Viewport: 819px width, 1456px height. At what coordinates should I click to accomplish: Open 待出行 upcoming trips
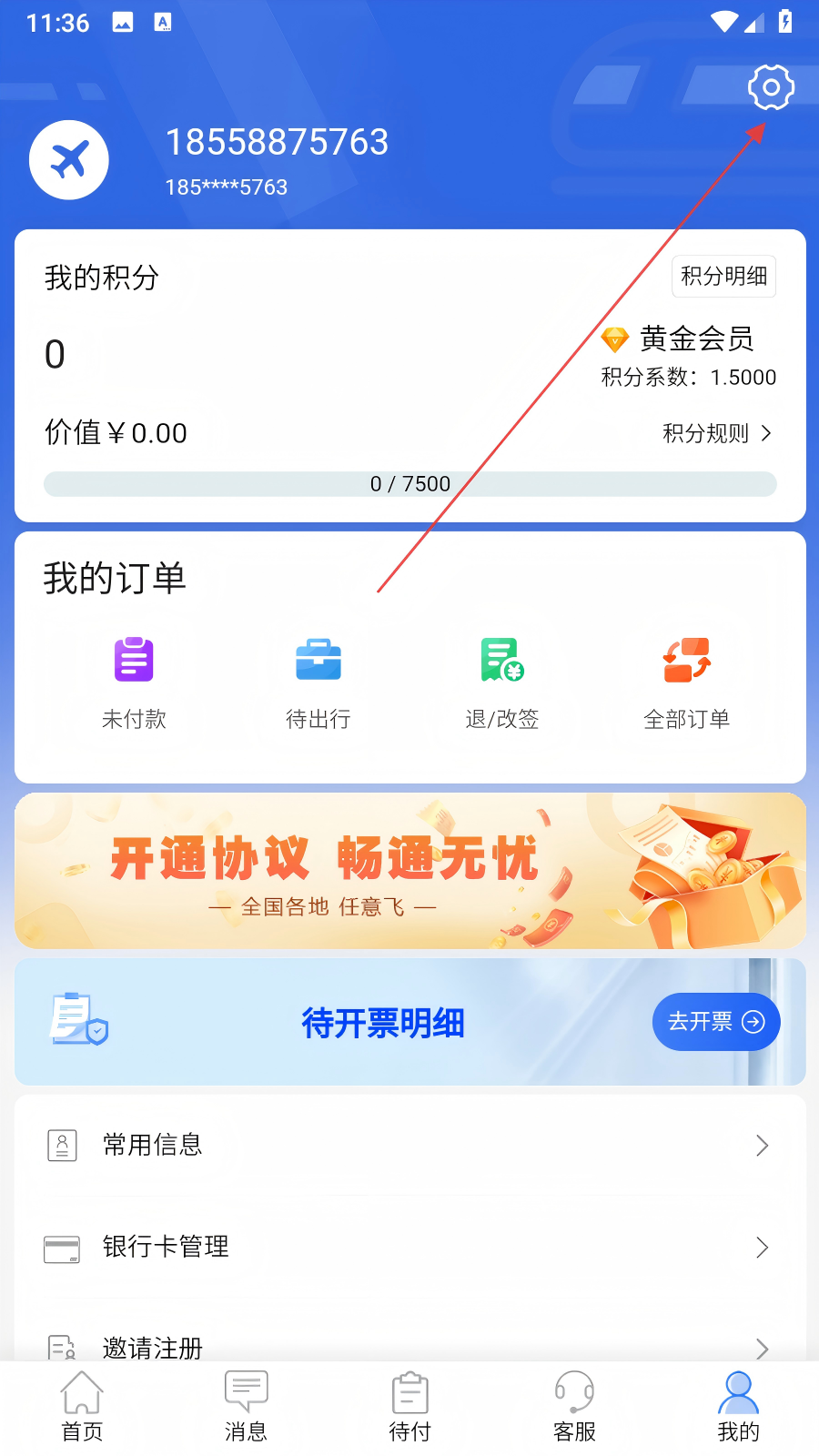tap(318, 682)
